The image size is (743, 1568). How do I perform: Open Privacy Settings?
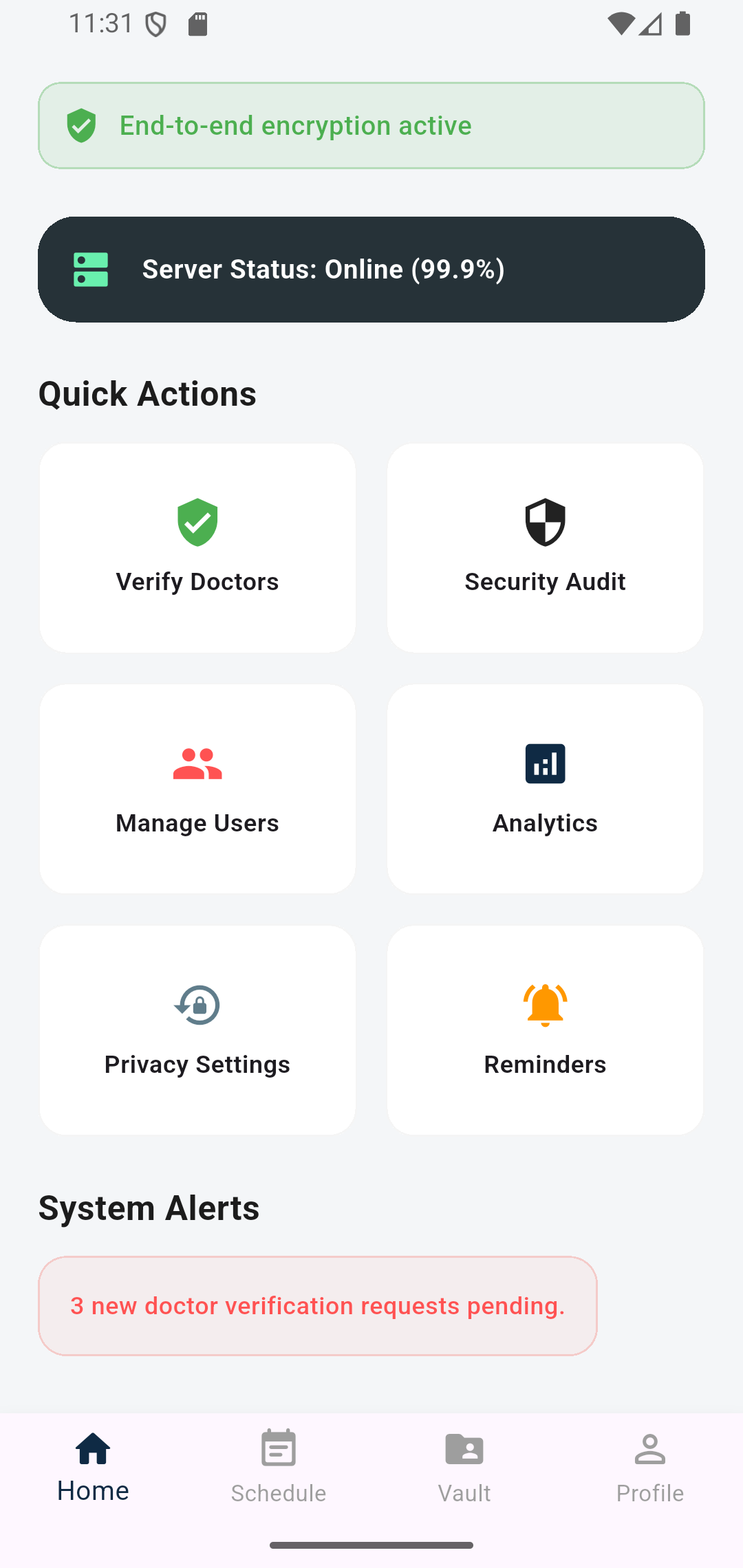pos(197,1030)
